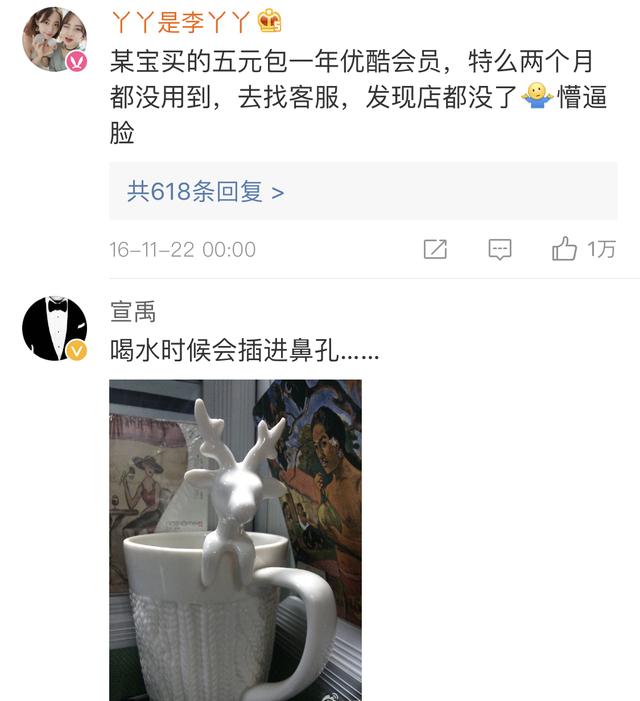Viewport: 640px width, 701px height.
Task: Tap the username 宣禹
Action: tap(133, 312)
